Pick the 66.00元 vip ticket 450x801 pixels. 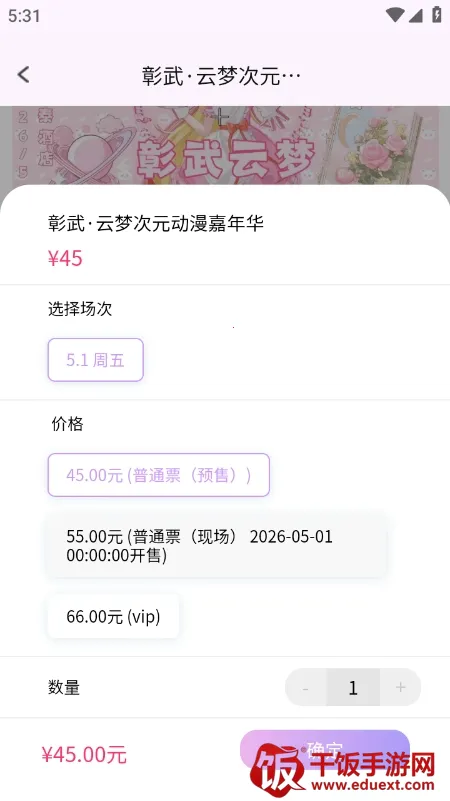[x=113, y=616]
